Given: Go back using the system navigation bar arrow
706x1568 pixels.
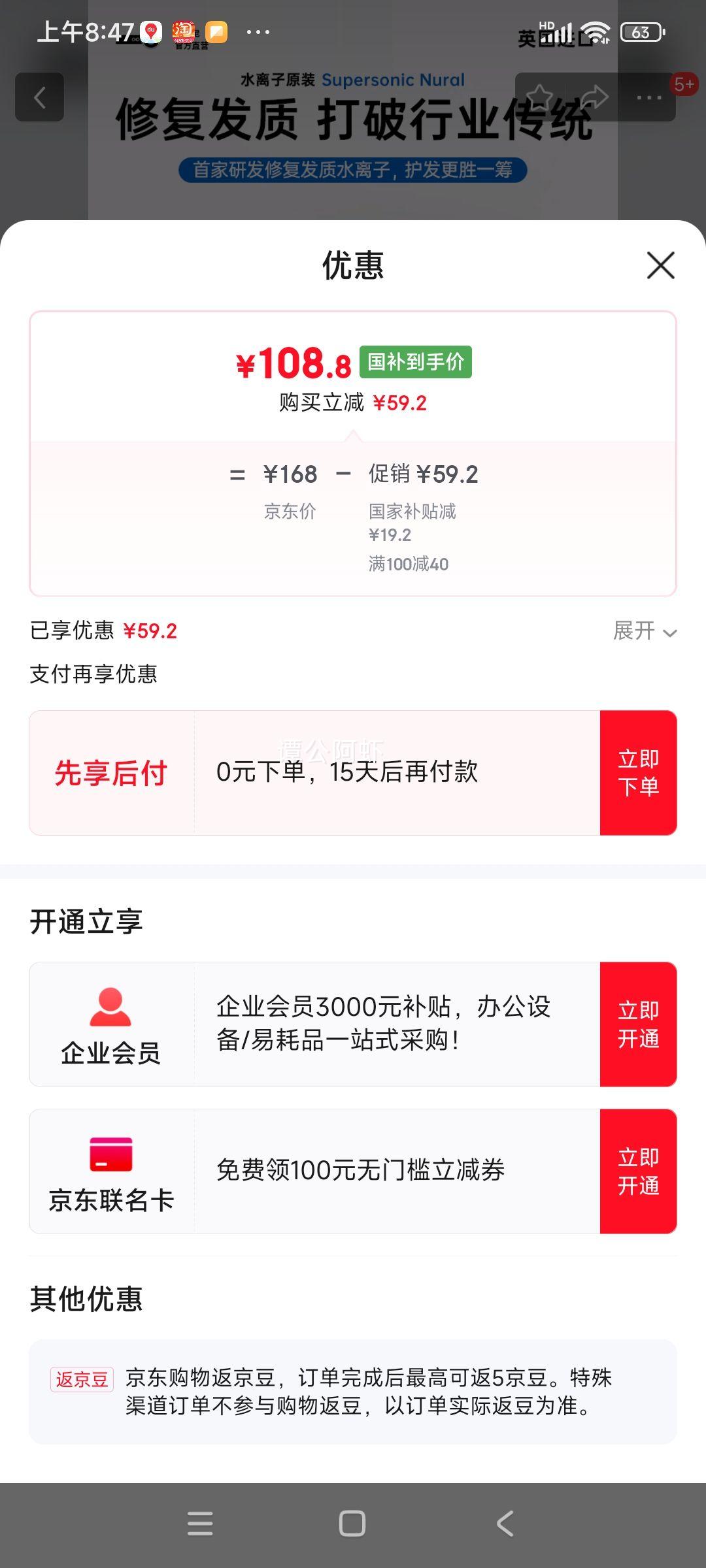Looking at the screenshot, I should point(505,1524).
